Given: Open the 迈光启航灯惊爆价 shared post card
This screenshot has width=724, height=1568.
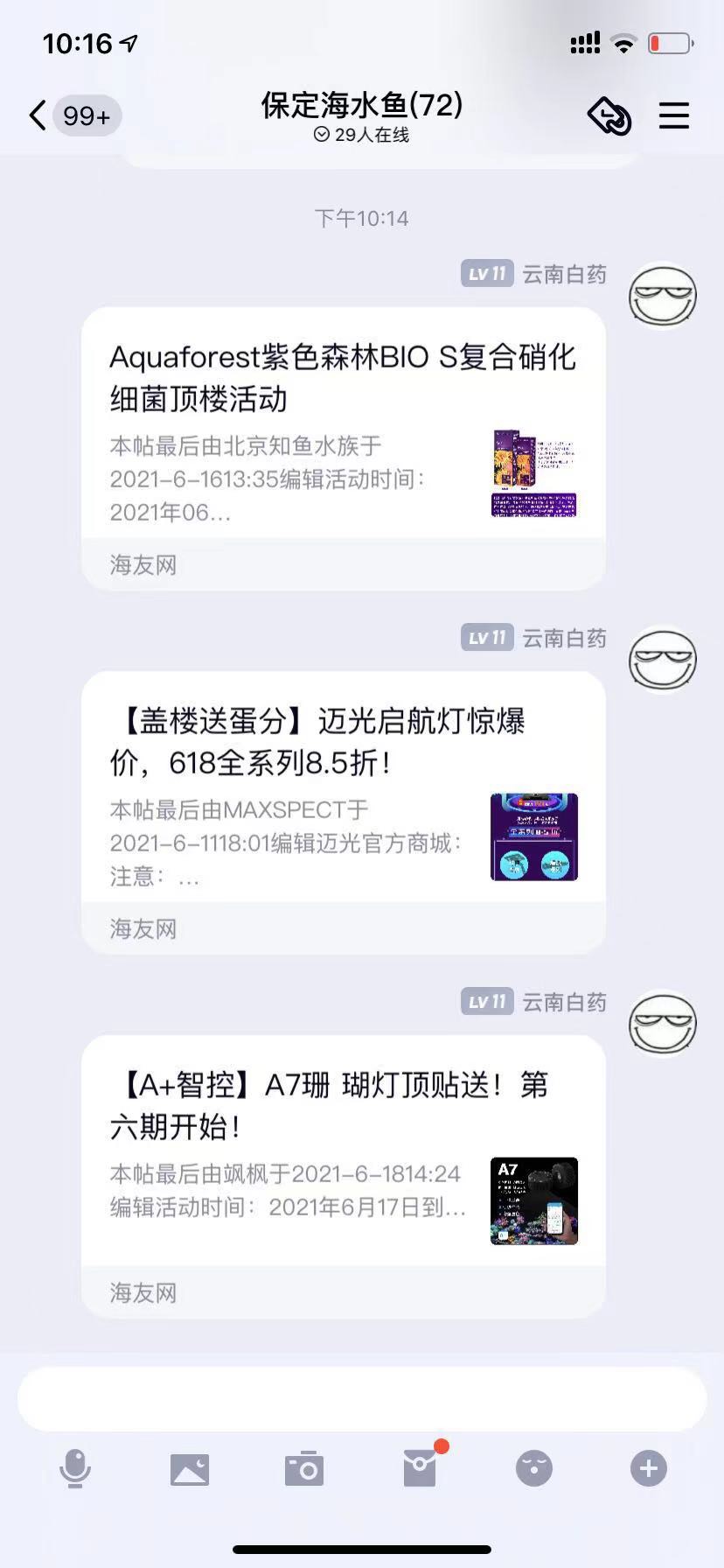Looking at the screenshot, I should [343, 793].
